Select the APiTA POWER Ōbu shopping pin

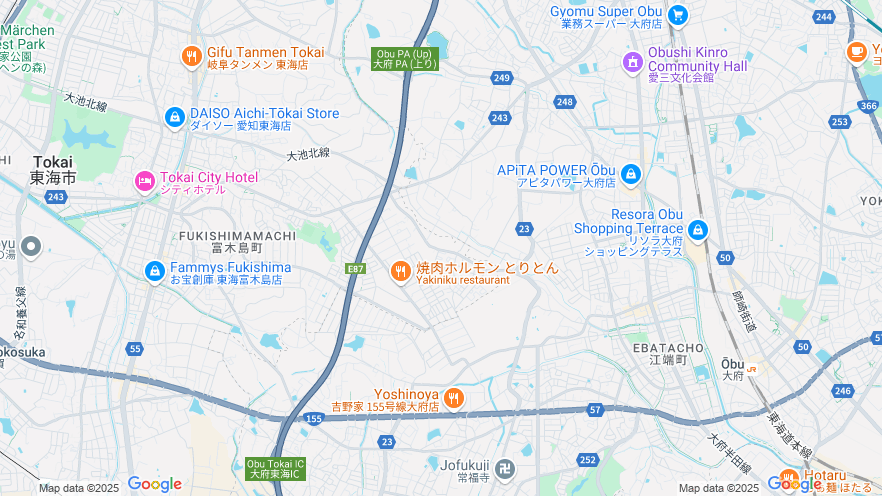pos(630,175)
